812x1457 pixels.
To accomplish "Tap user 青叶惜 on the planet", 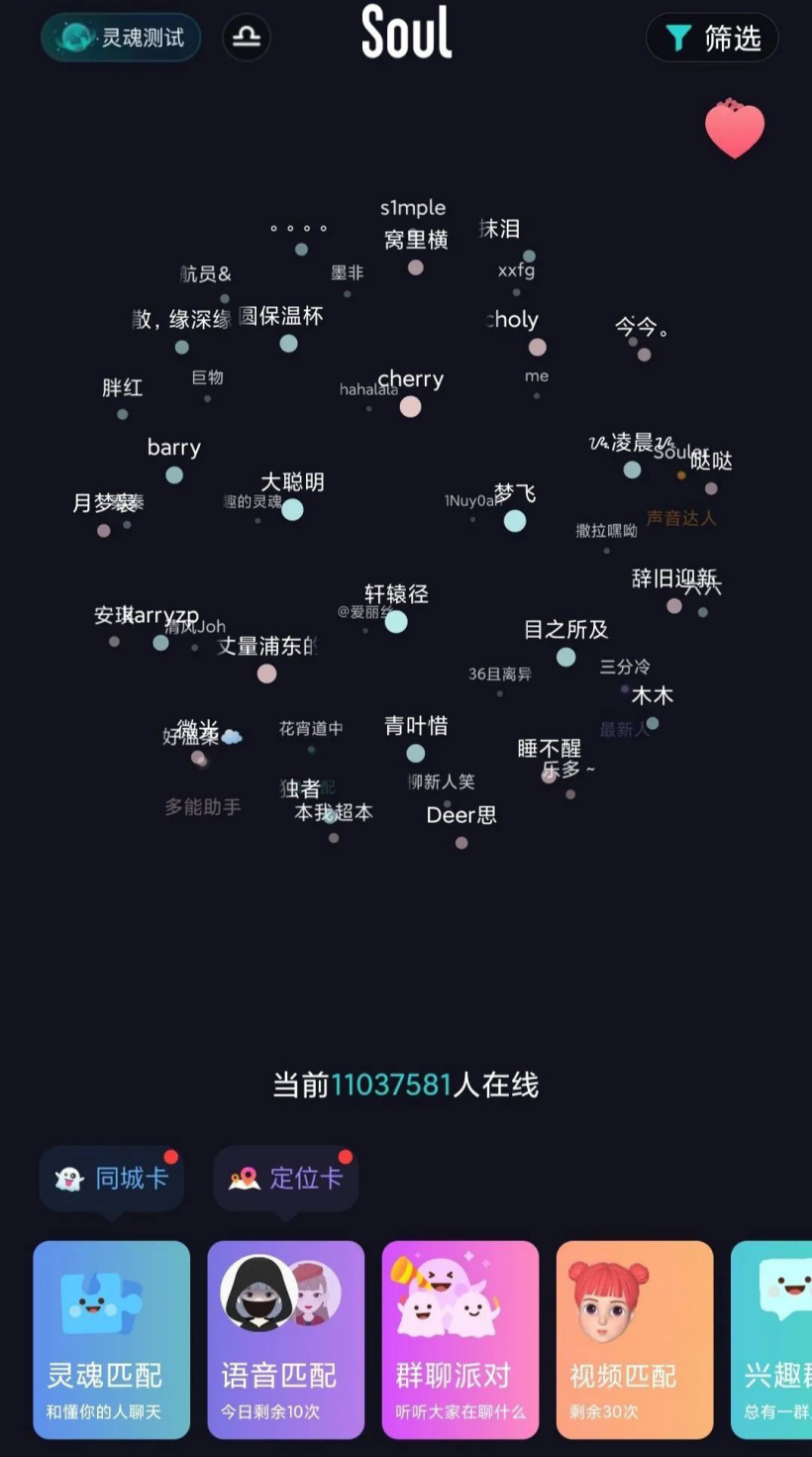I will click(416, 753).
